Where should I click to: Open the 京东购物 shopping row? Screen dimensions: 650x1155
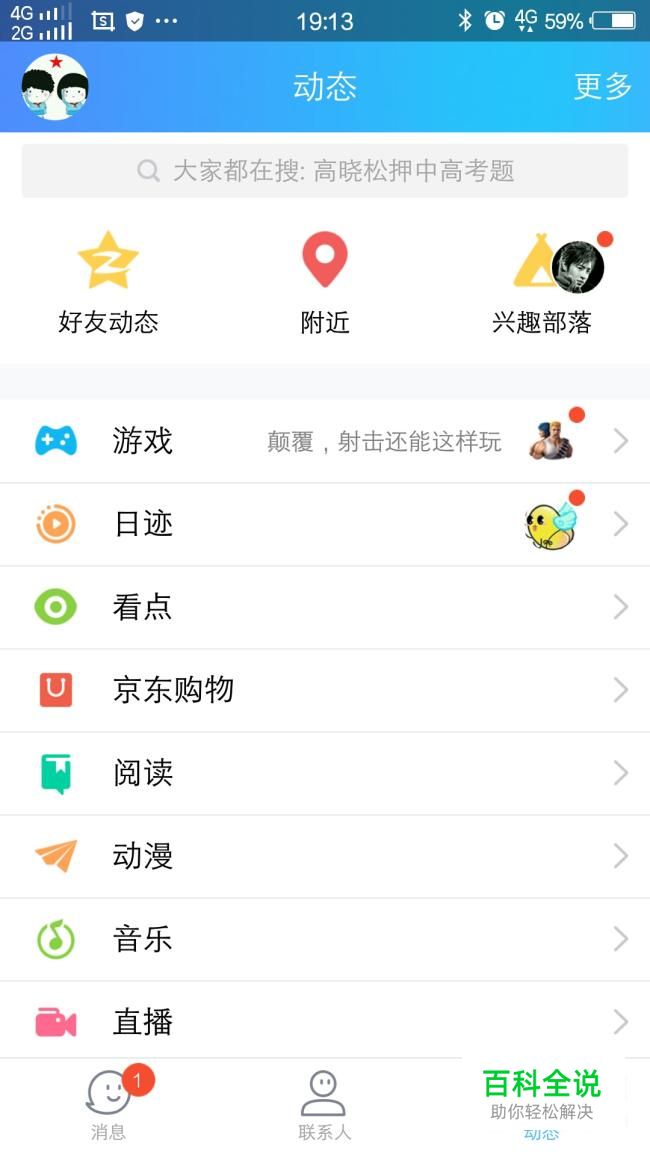[x=325, y=690]
